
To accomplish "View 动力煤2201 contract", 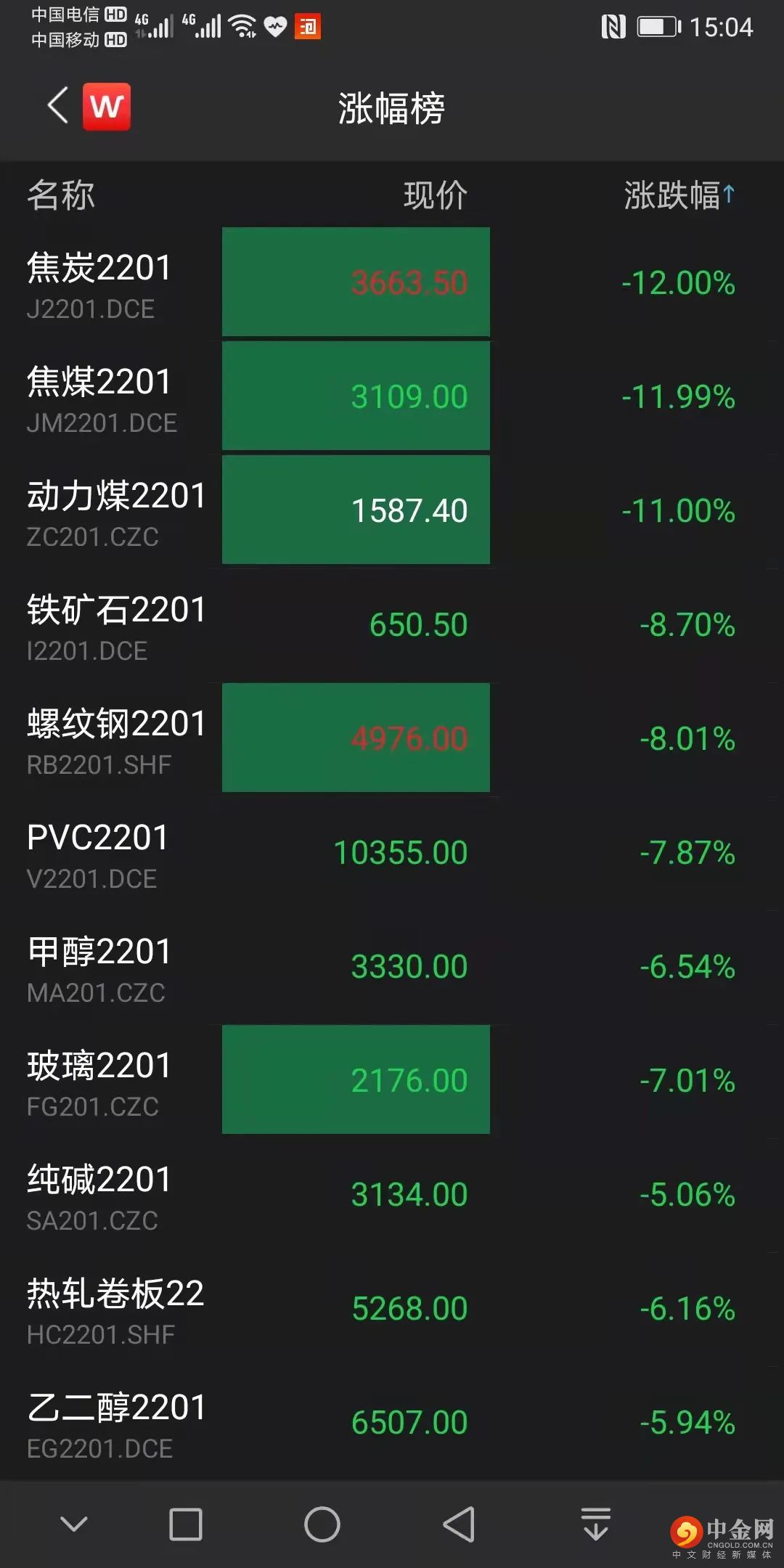I will (116, 511).
